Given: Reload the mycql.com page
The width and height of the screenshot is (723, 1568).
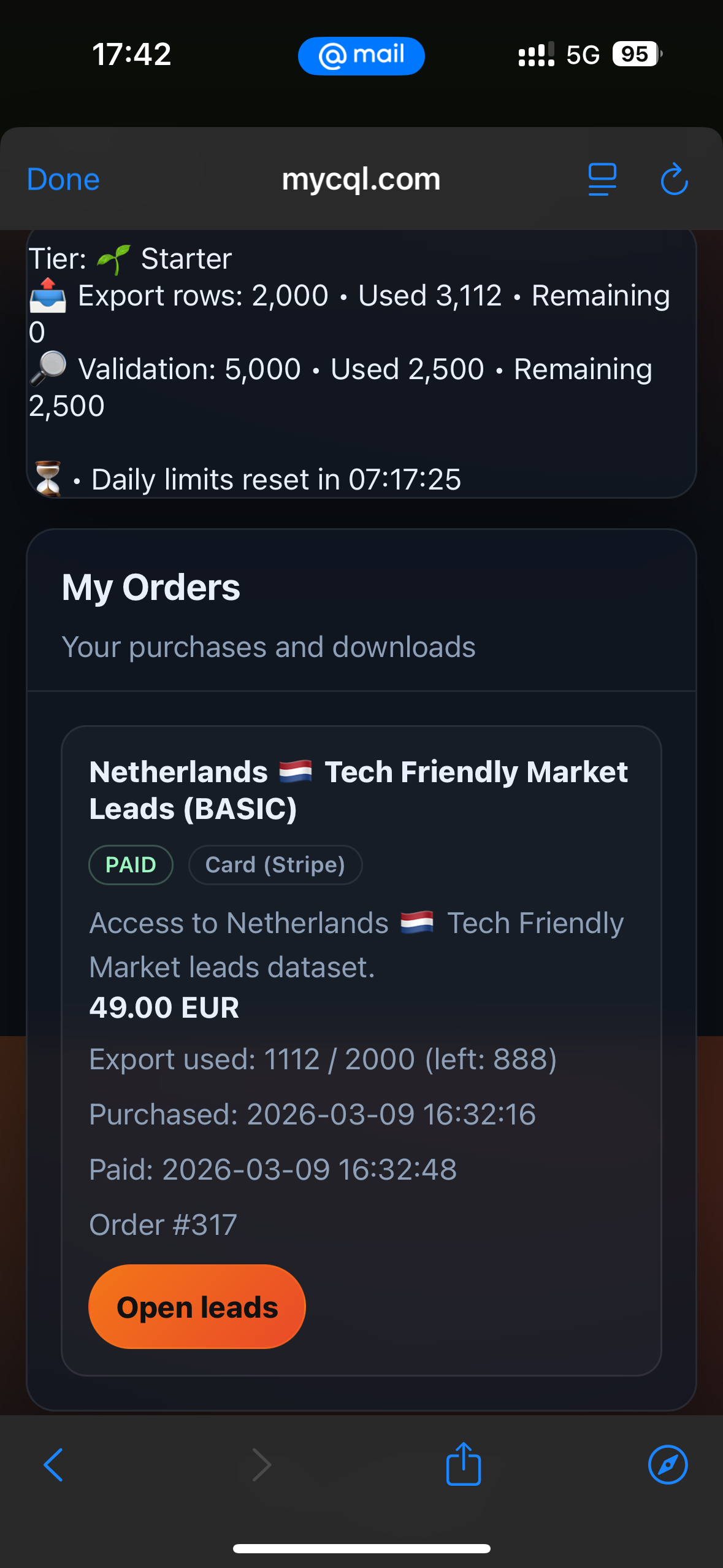Looking at the screenshot, I should 673,179.
